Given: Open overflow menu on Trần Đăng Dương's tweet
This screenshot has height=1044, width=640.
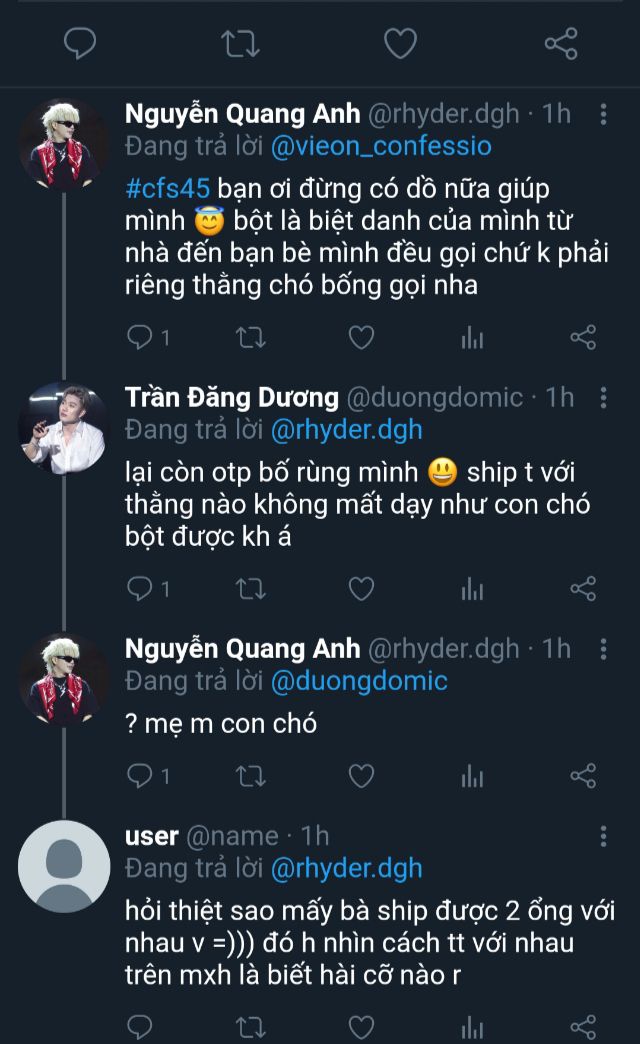Looking at the screenshot, I should click(x=603, y=398).
